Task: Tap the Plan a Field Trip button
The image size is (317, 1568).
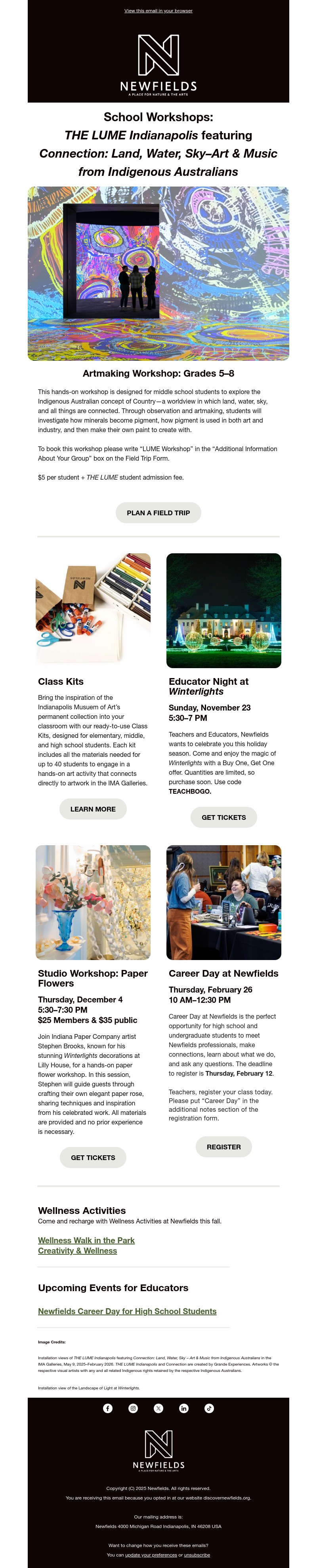Action: 158,513
